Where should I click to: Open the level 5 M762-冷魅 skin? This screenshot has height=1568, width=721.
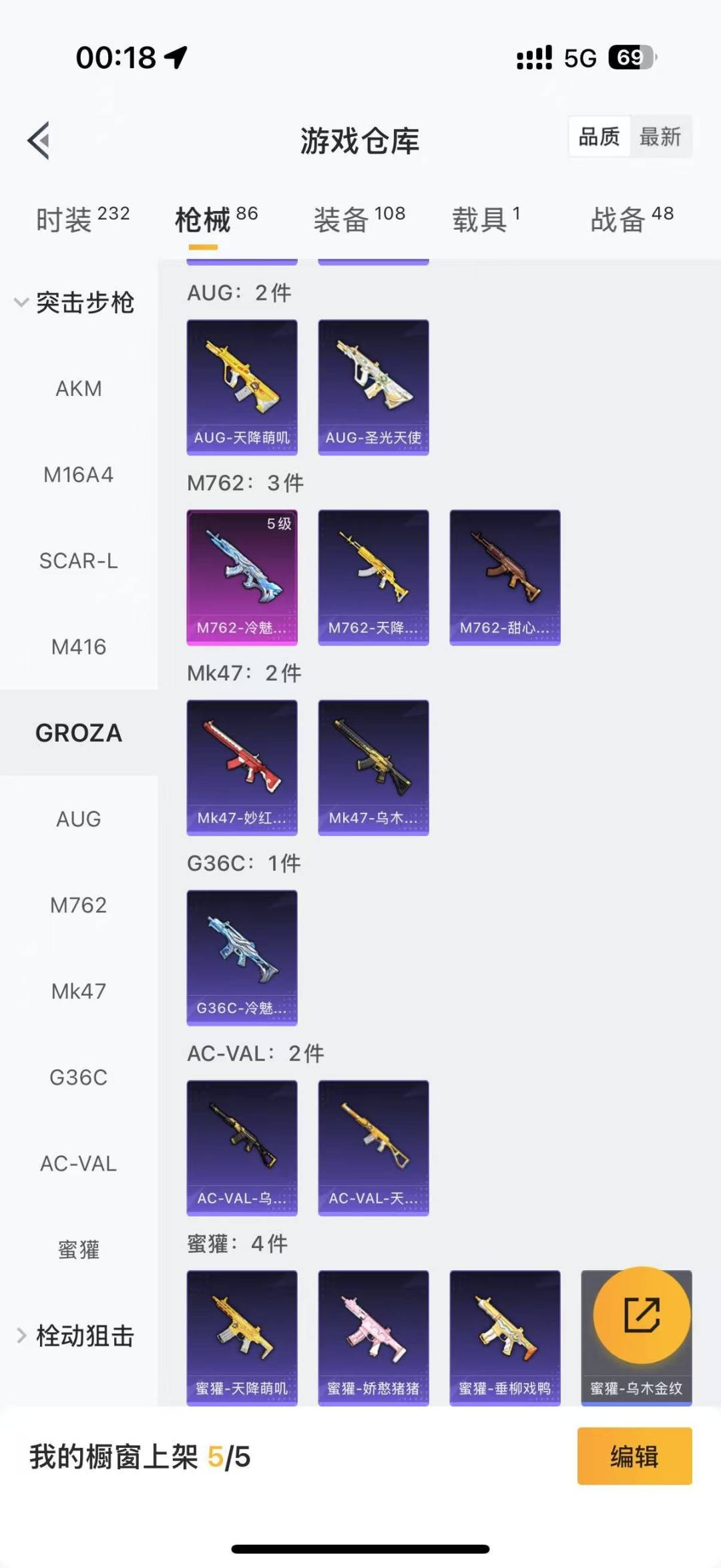[x=242, y=577]
